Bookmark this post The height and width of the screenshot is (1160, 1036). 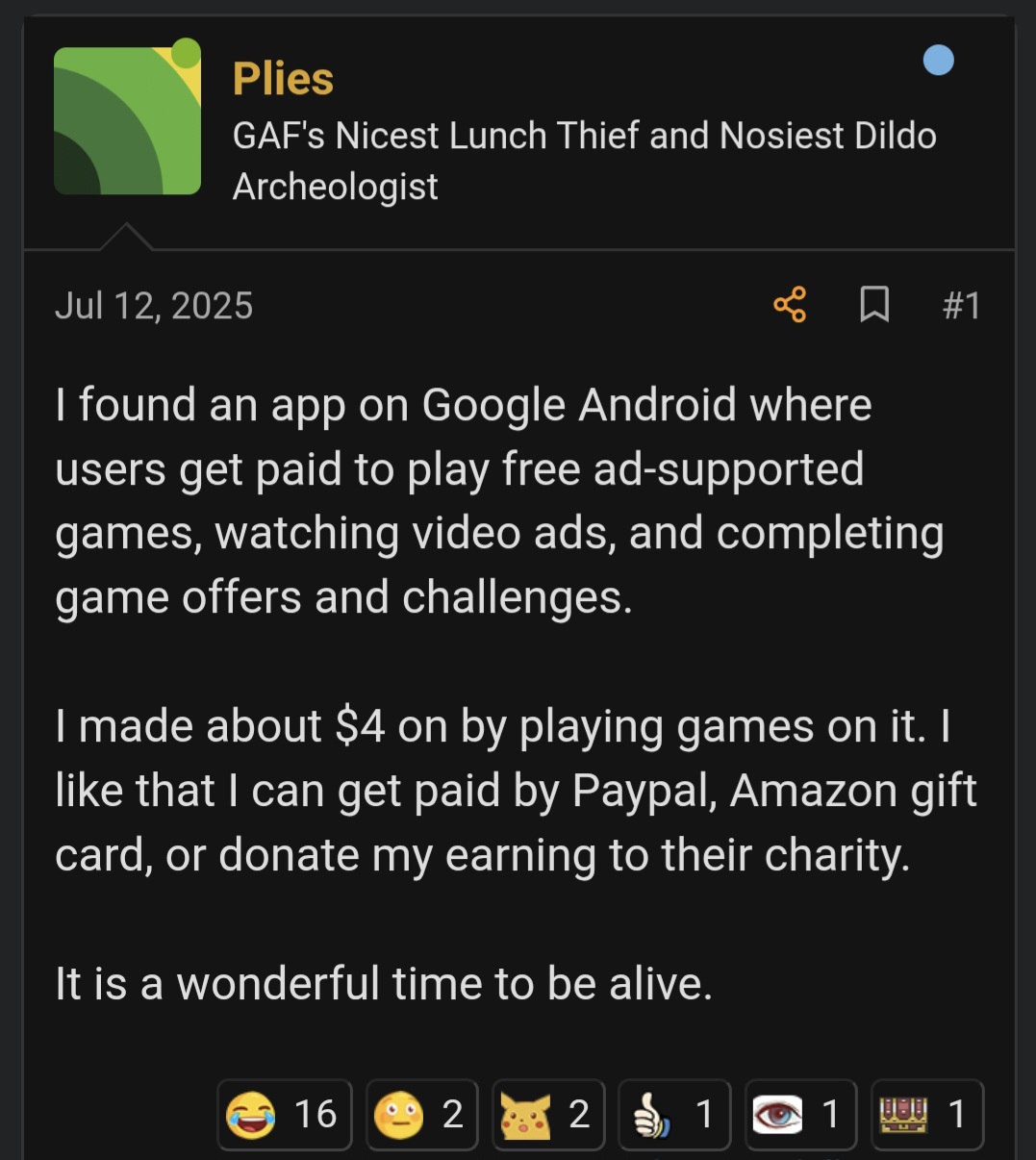873,305
